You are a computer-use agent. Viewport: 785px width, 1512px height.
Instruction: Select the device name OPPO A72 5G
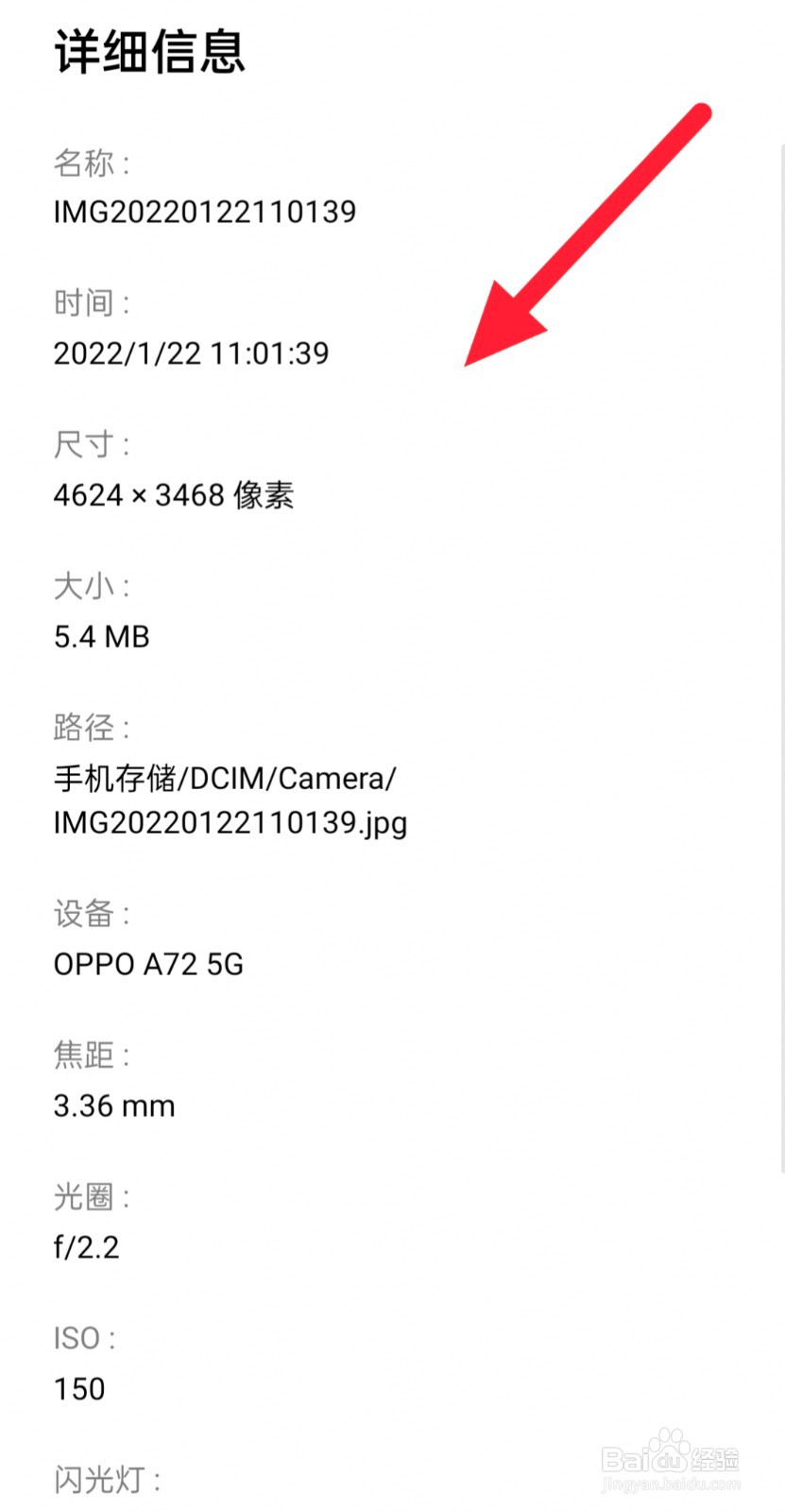[147, 964]
